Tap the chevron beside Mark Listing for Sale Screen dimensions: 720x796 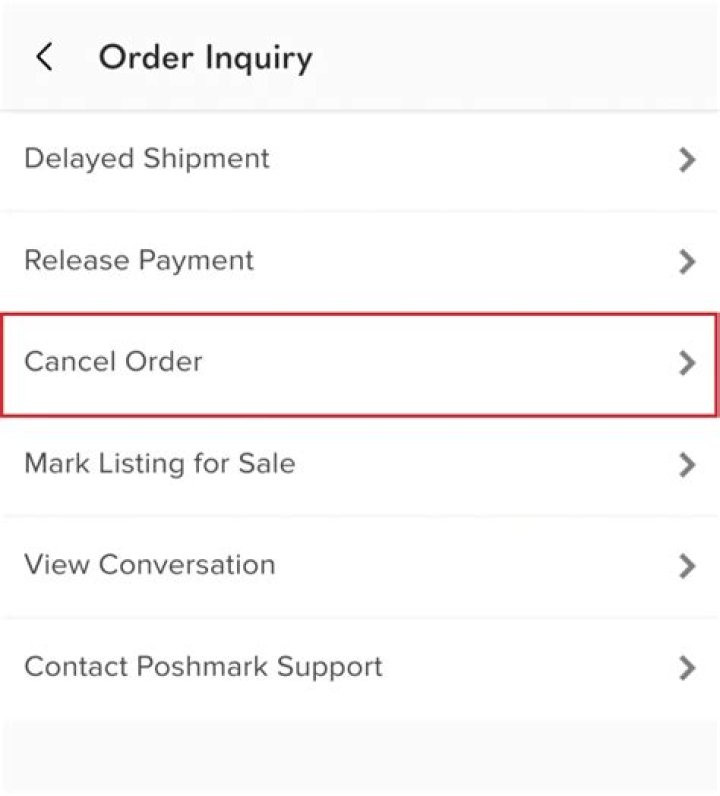click(x=688, y=464)
